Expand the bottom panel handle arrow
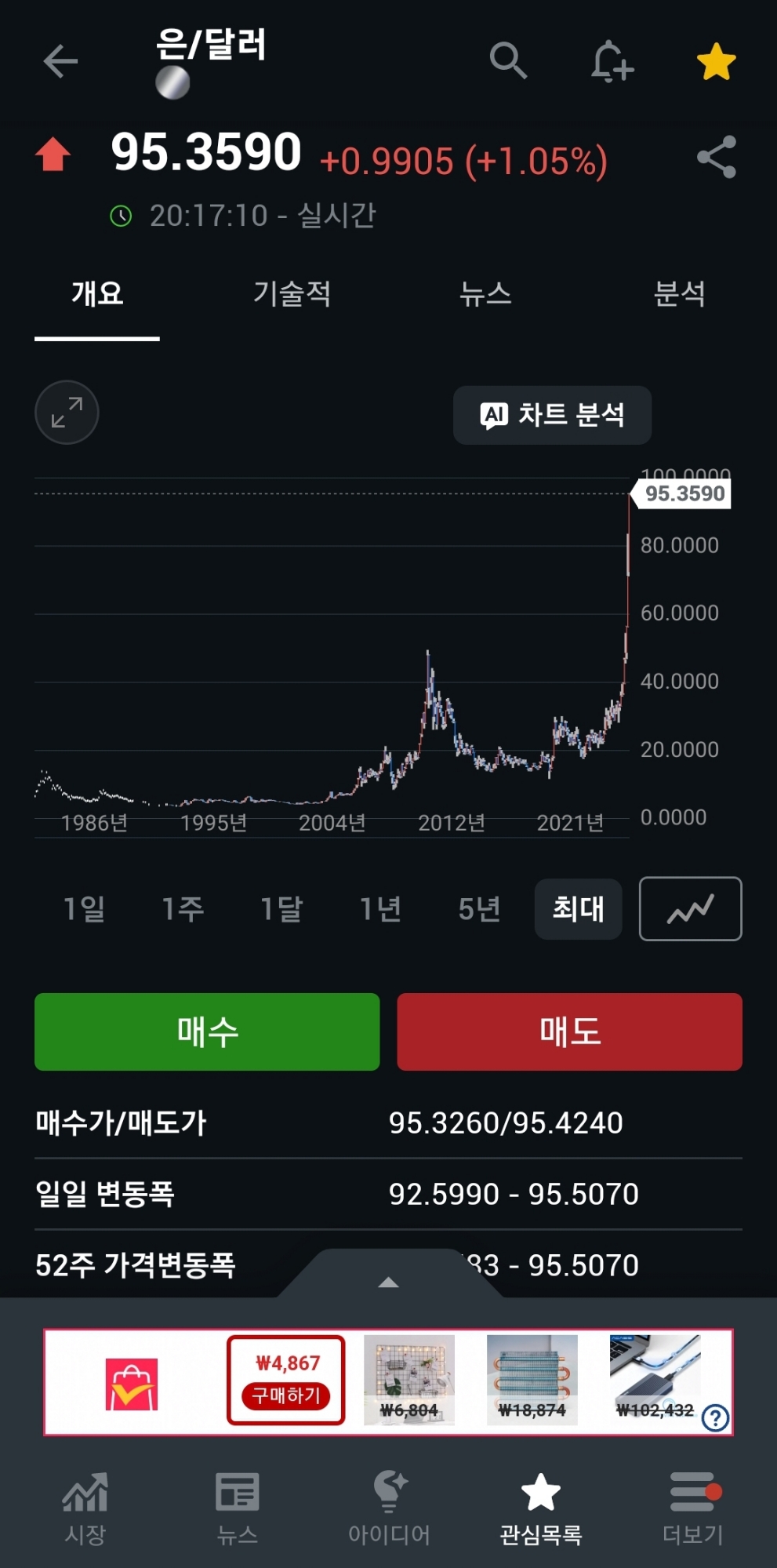 388,1282
